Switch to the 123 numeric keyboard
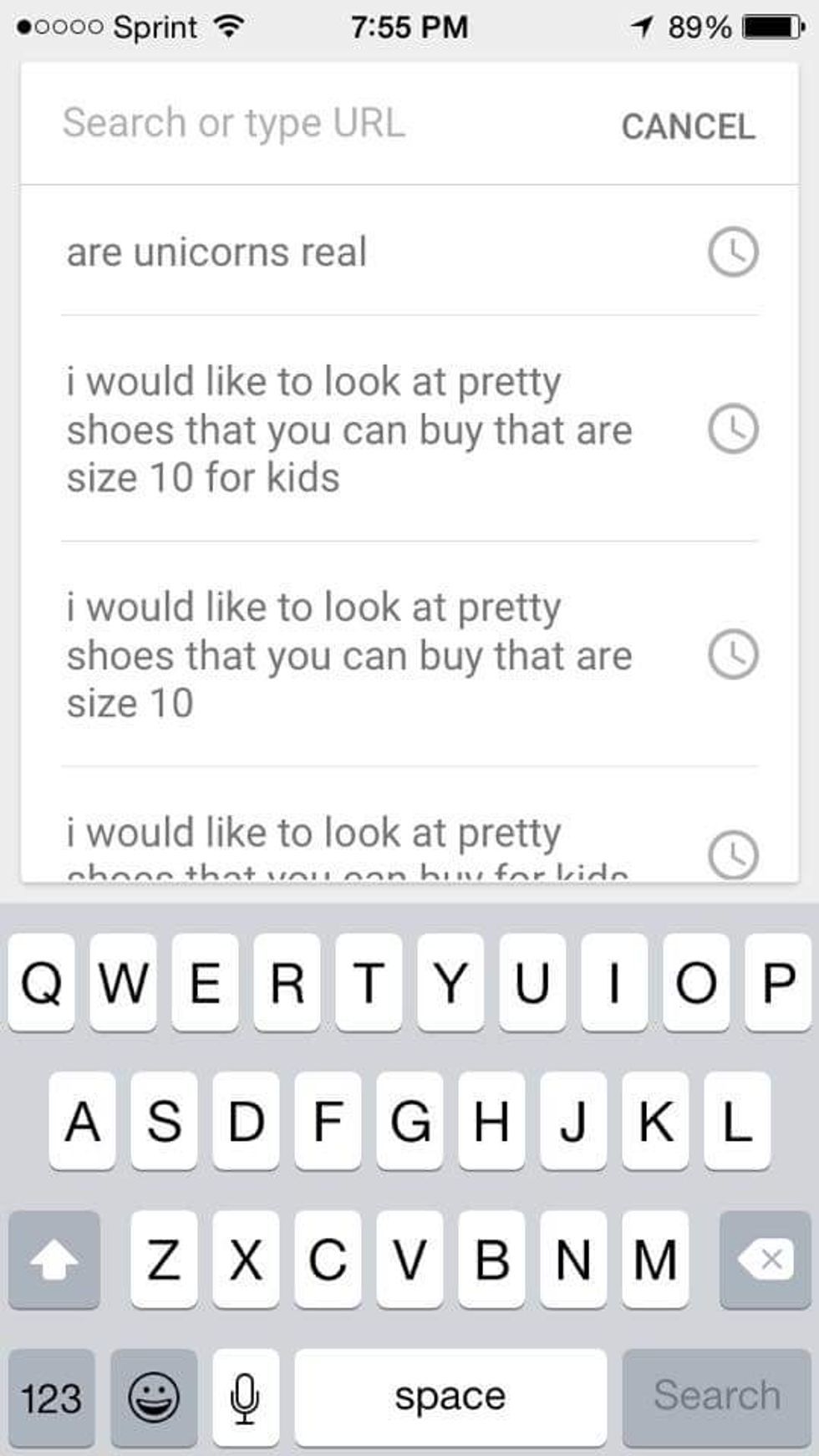The image size is (819, 1456). click(52, 1397)
